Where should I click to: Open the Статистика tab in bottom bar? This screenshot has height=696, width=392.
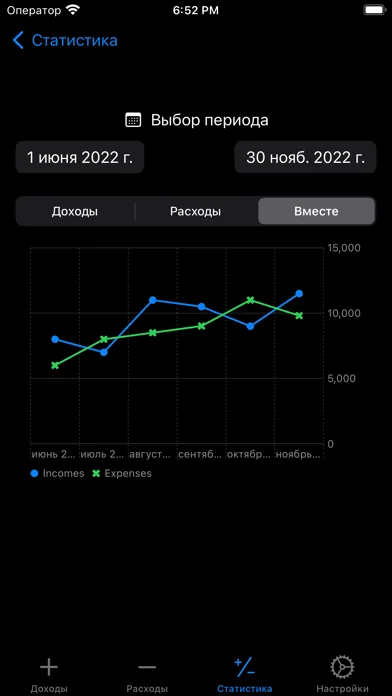245,675
